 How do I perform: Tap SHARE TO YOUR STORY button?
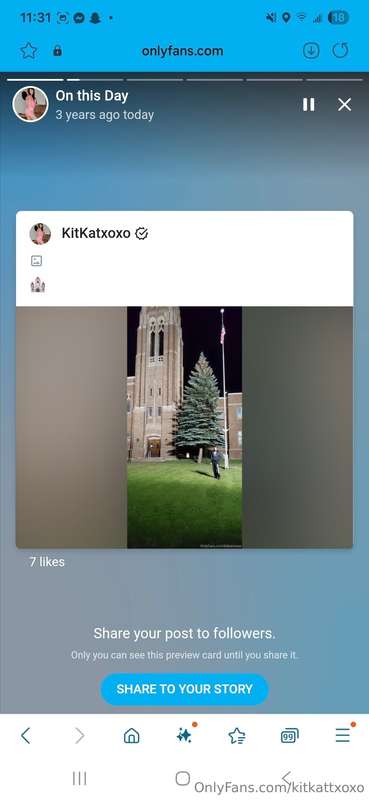[184, 689]
